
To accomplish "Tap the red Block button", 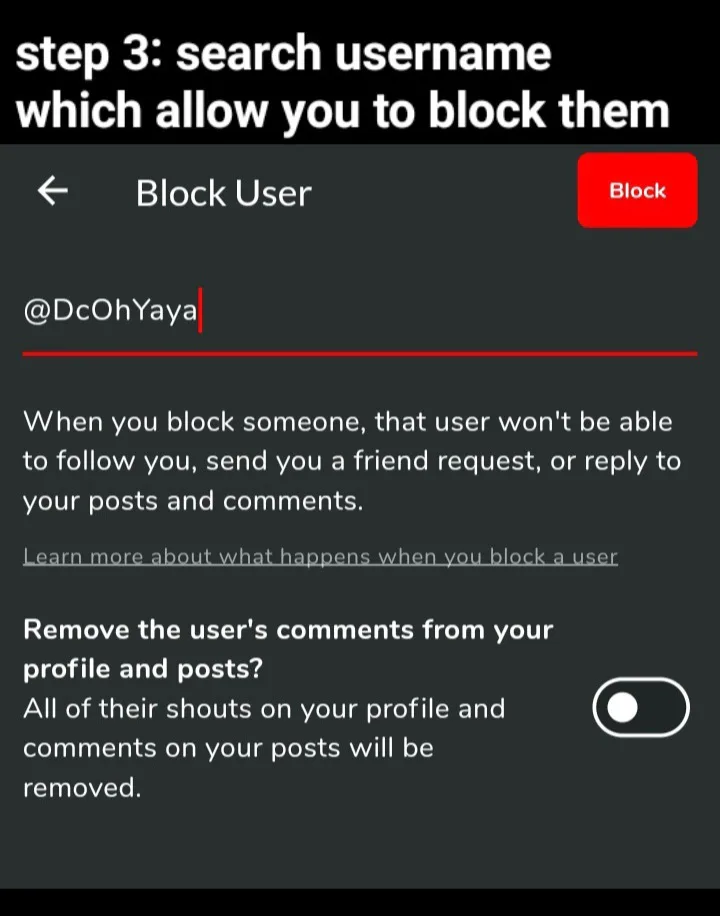I will [x=637, y=190].
